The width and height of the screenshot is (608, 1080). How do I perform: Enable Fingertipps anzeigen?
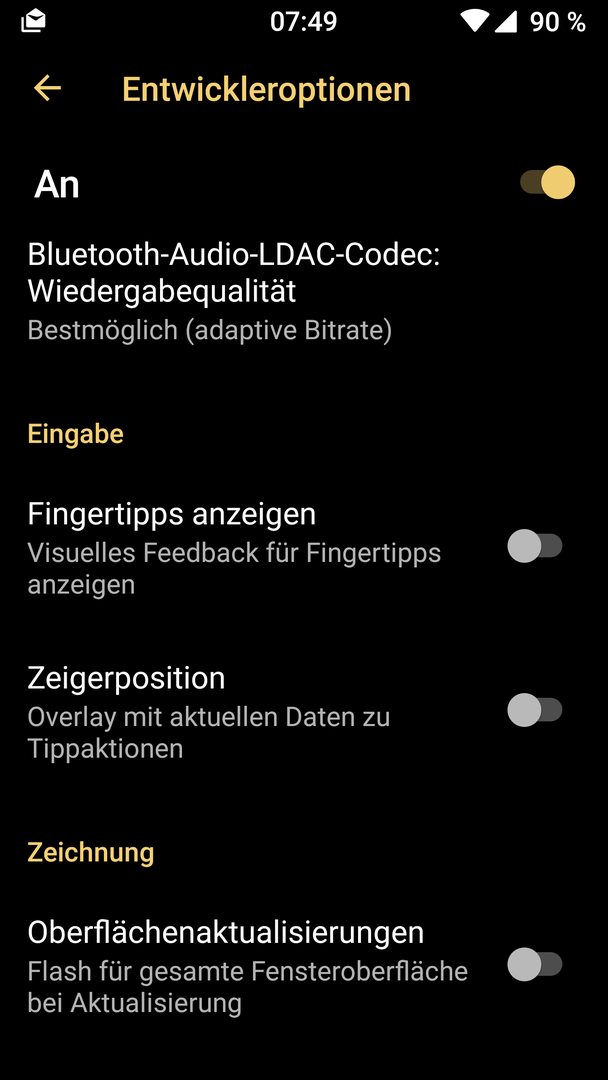[x=535, y=546]
